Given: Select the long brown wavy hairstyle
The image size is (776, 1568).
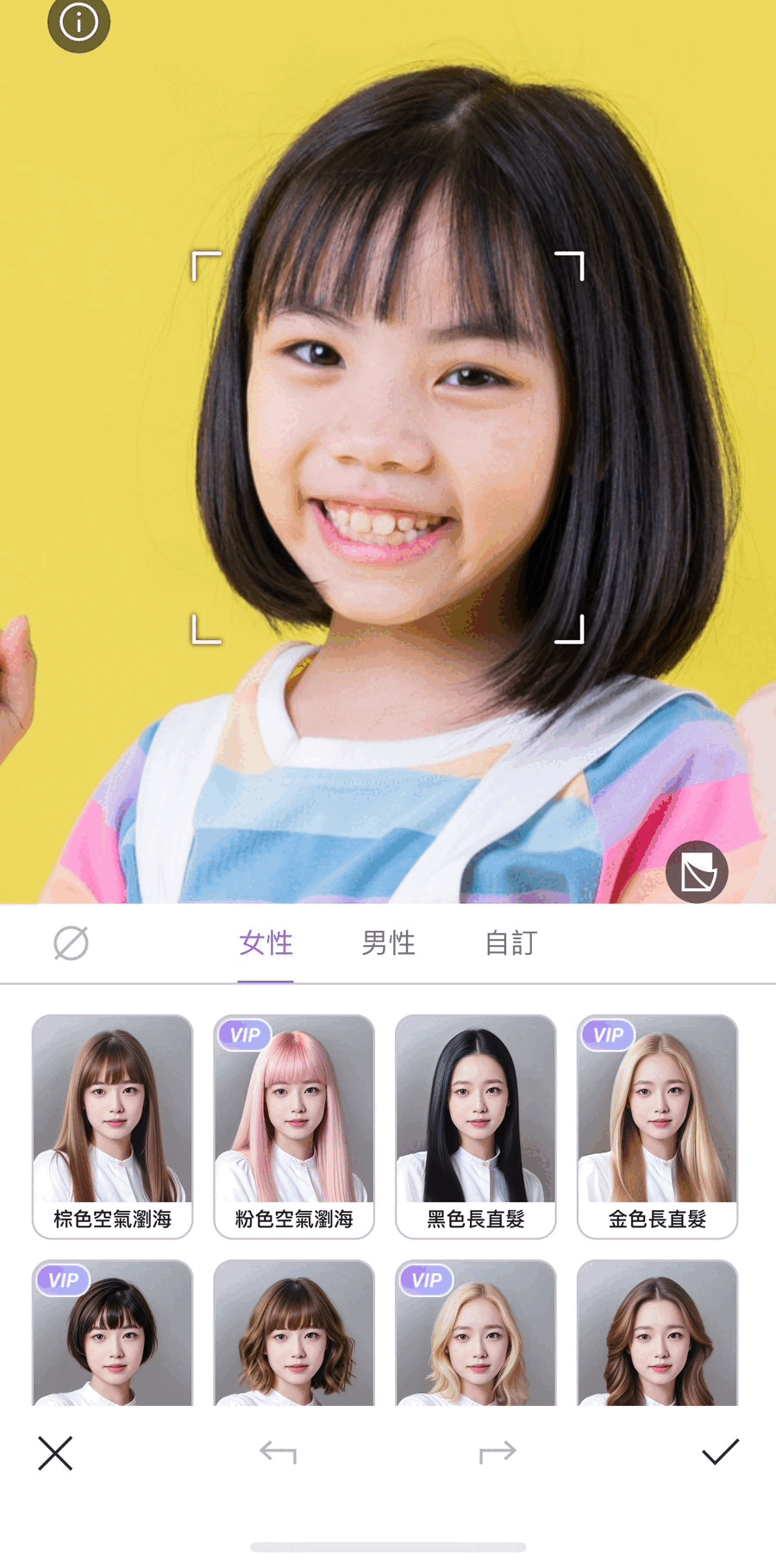Looking at the screenshot, I should click(657, 1333).
